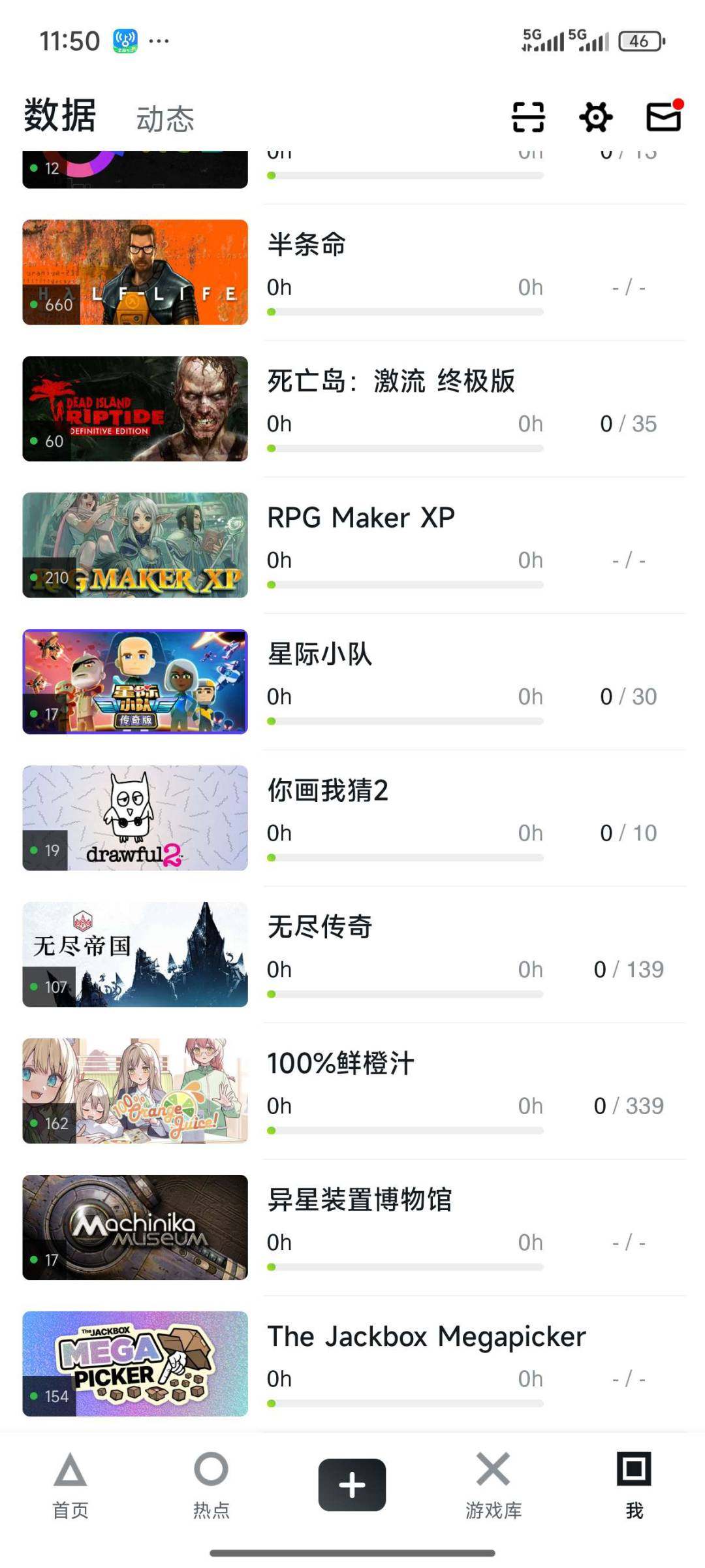View achievements 0/35 for 死亡岛：激流 终极版
Image resolution: width=705 pixels, height=1568 pixels.
coord(625,423)
